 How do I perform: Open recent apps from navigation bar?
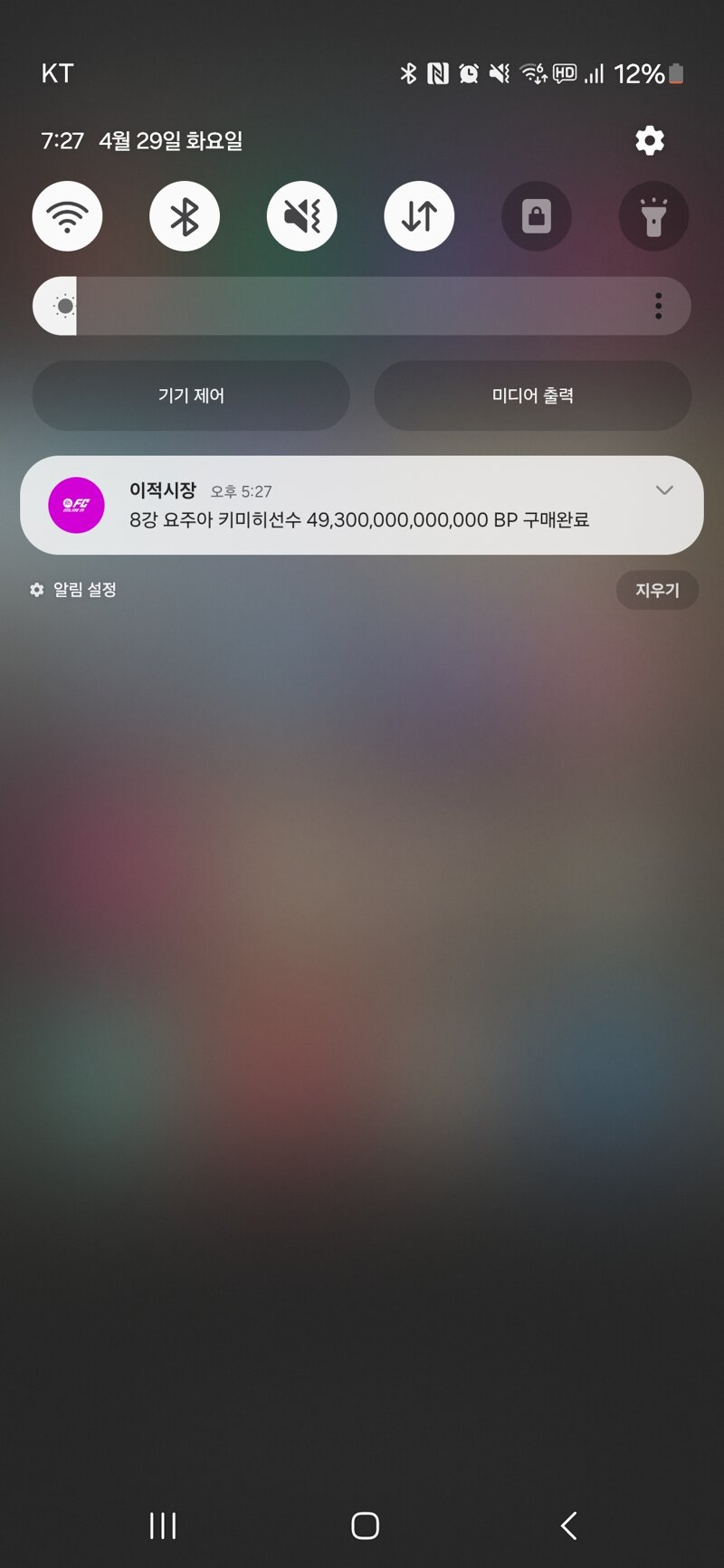tap(163, 1525)
